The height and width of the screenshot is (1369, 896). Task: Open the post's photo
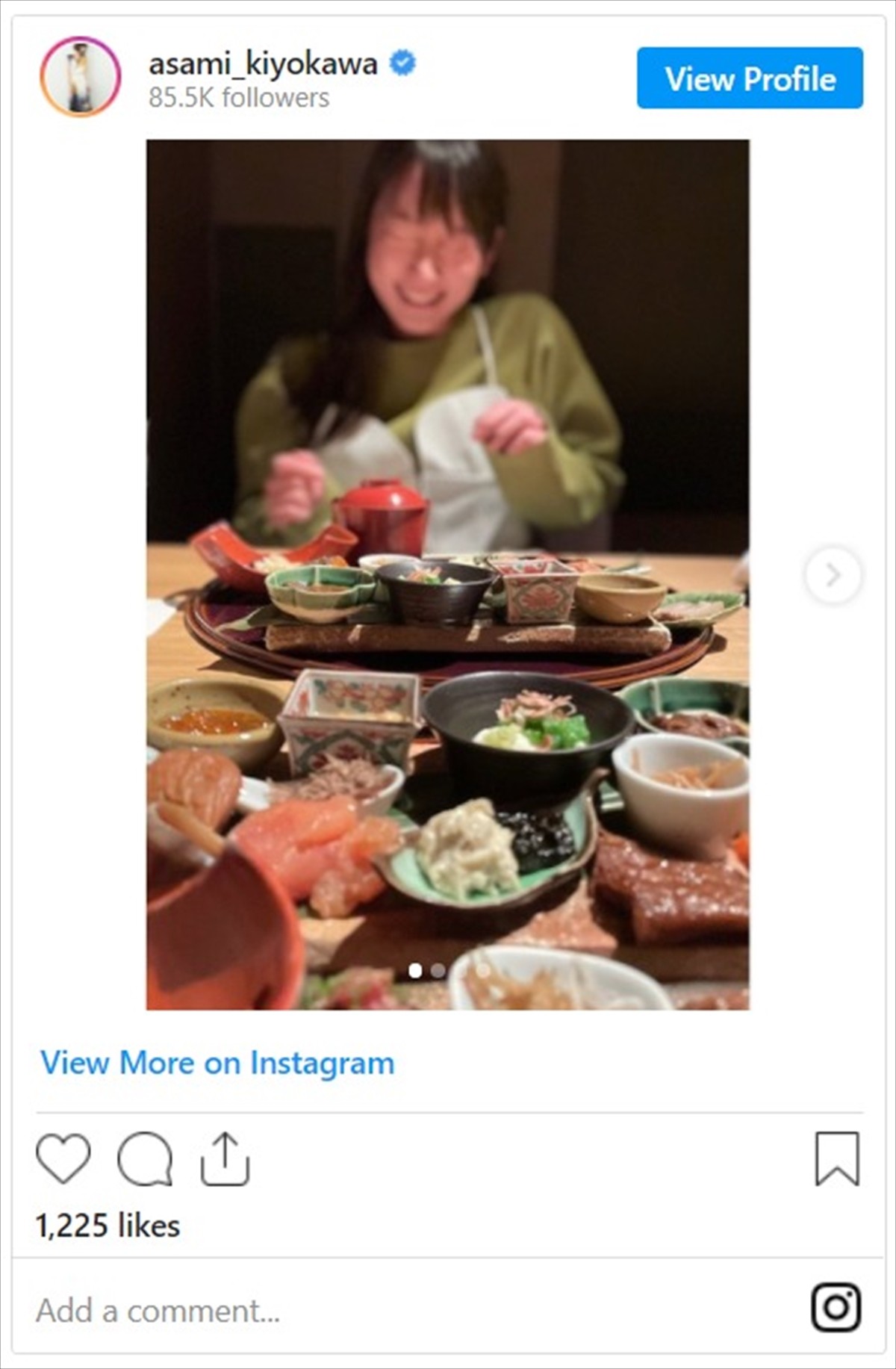447,574
